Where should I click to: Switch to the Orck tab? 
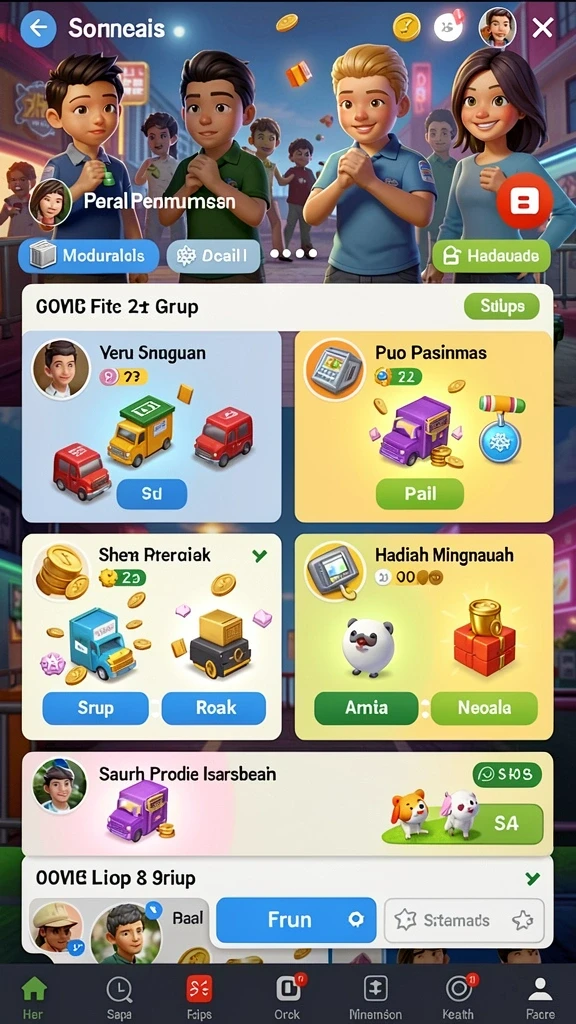click(287, 997)
